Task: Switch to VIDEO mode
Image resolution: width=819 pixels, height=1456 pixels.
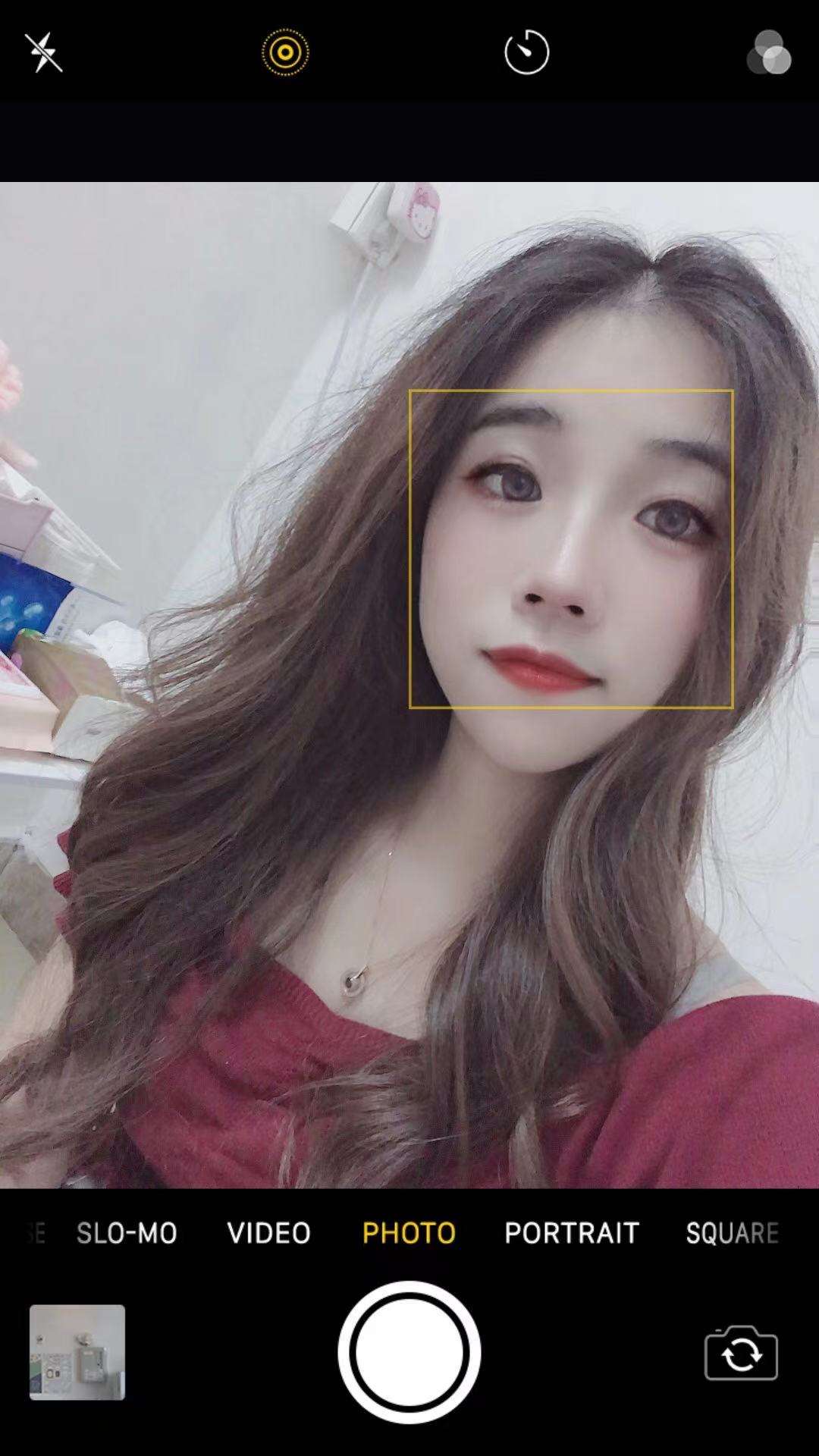Action: pos(269,1233)
